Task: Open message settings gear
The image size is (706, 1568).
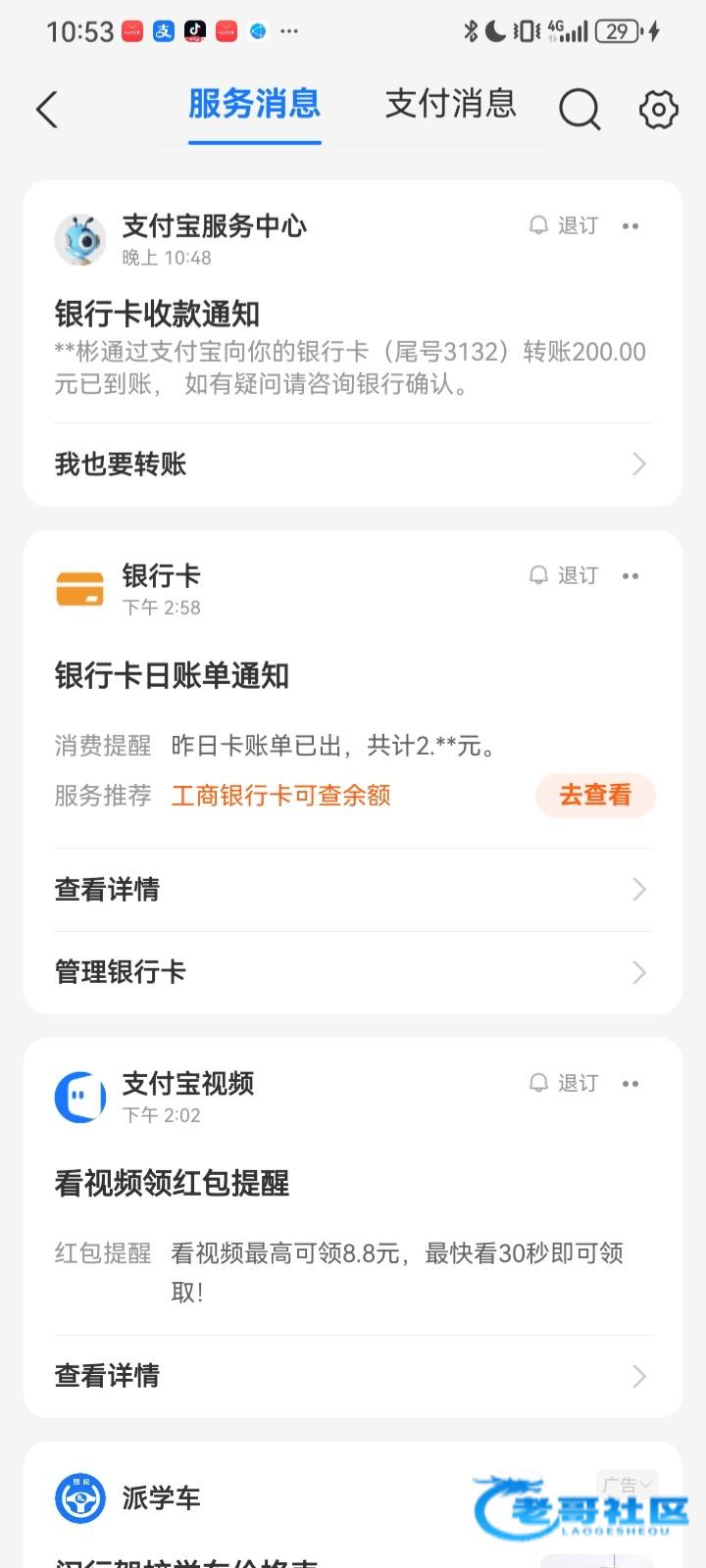Action: 659,109
